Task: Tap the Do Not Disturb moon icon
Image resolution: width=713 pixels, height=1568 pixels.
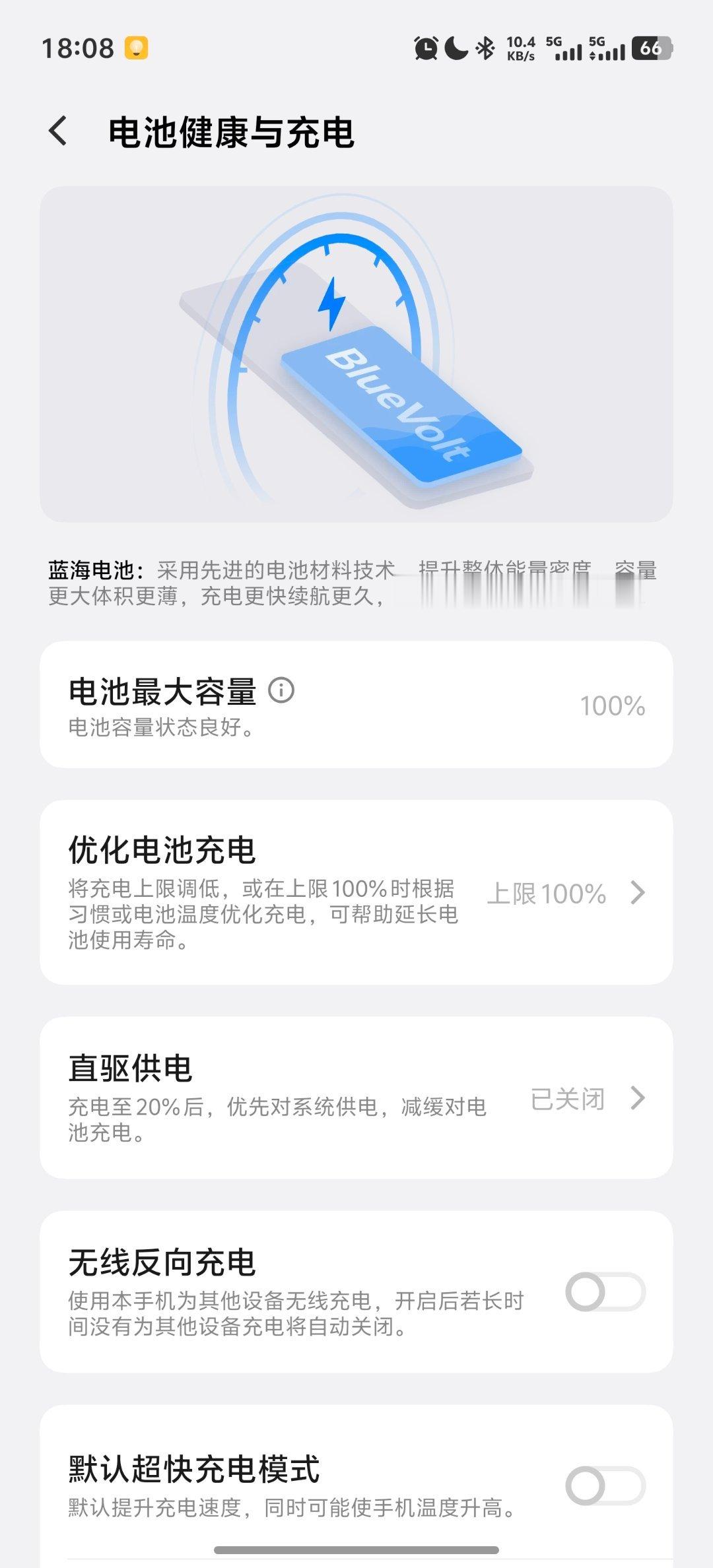Action: pos(456,48)
